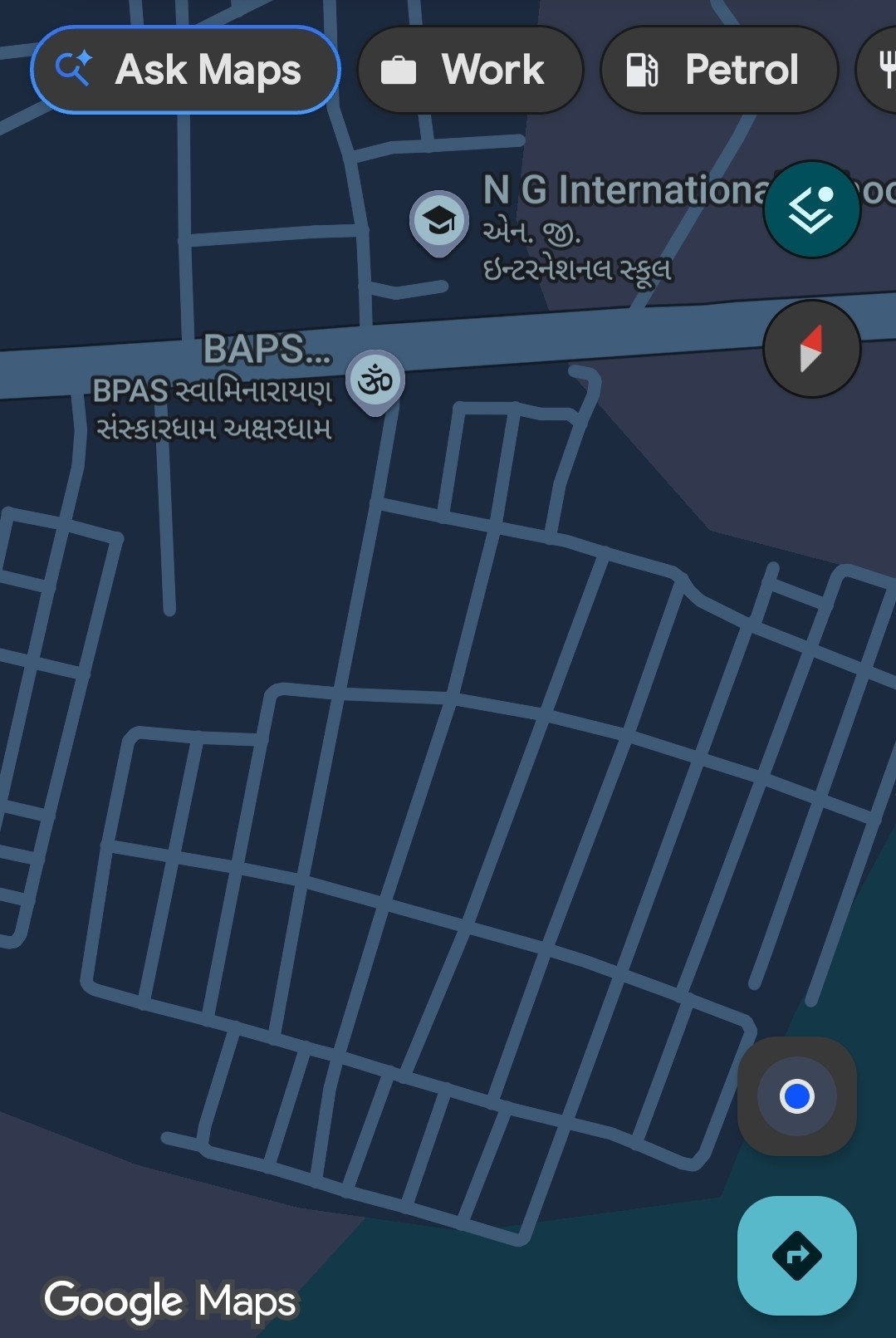
Task: Open the N G International School pin
Action: pos(438,221)
